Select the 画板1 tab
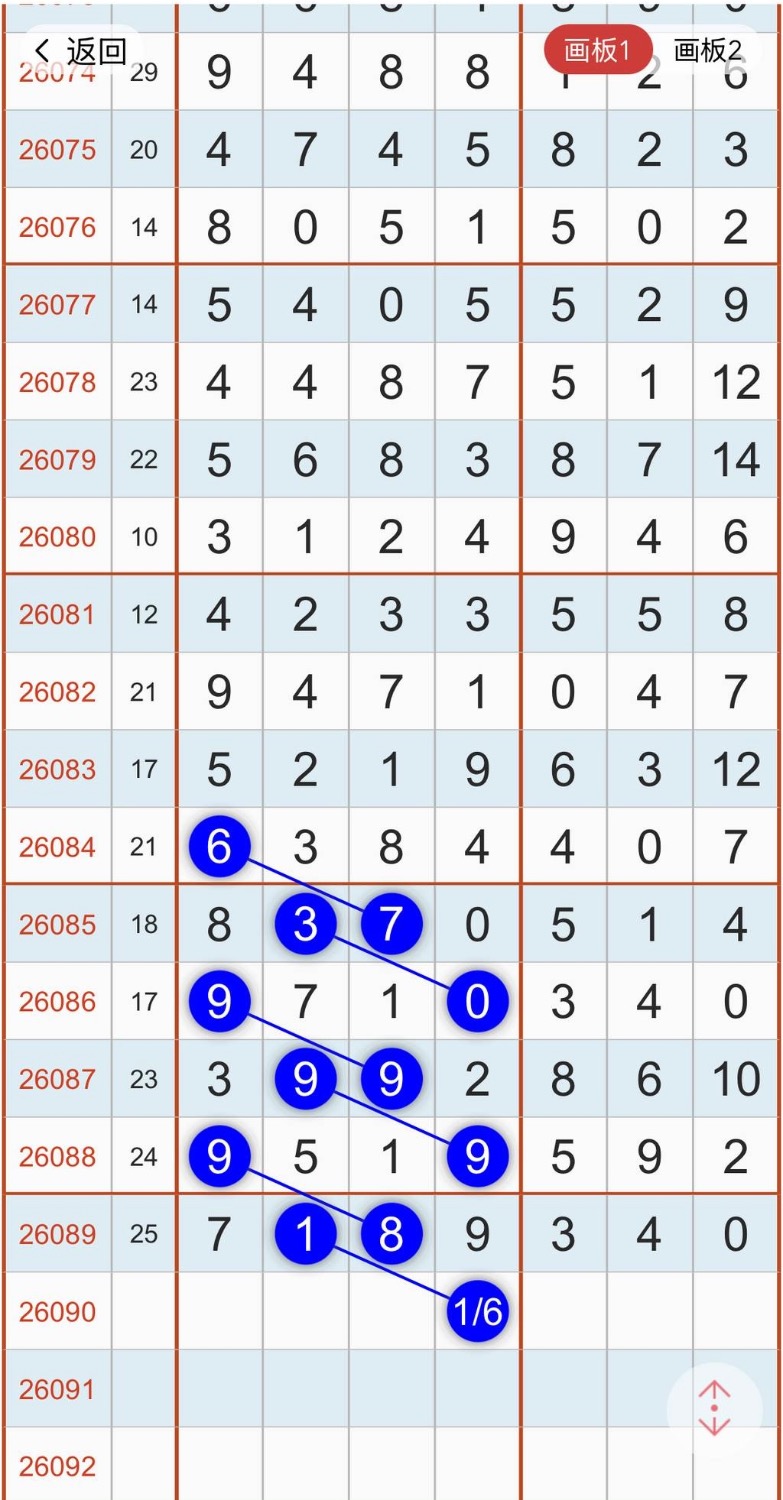 [597, 50]
